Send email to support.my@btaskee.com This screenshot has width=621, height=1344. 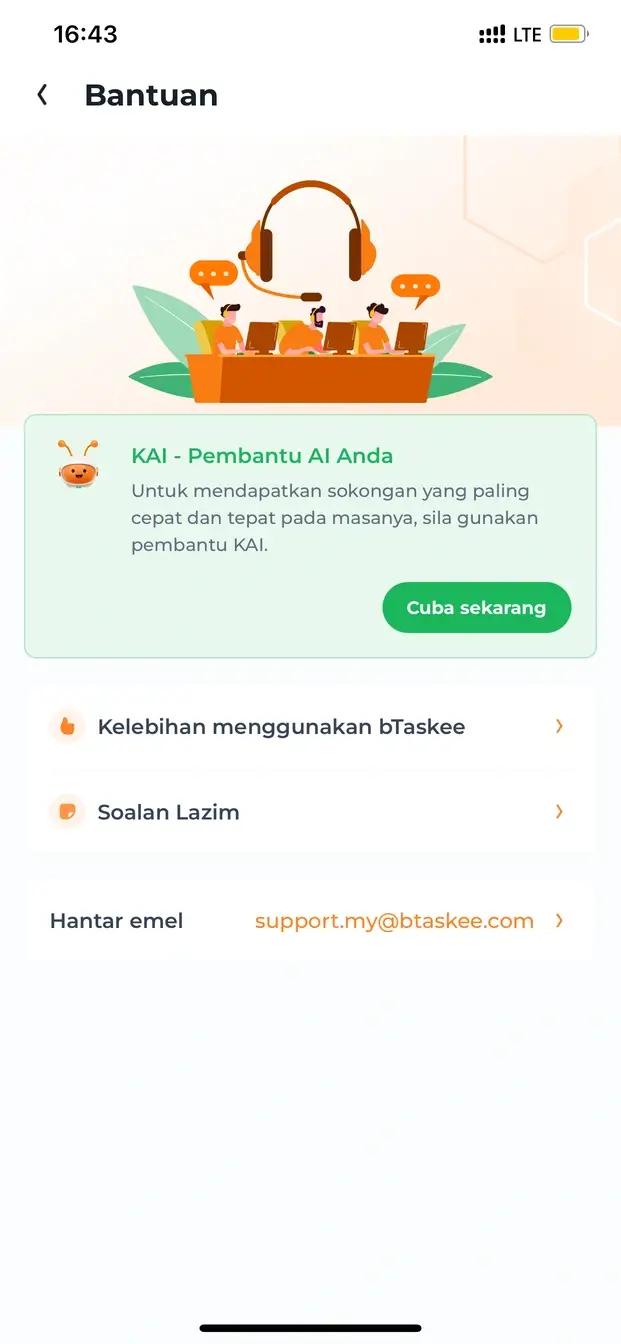394,921
